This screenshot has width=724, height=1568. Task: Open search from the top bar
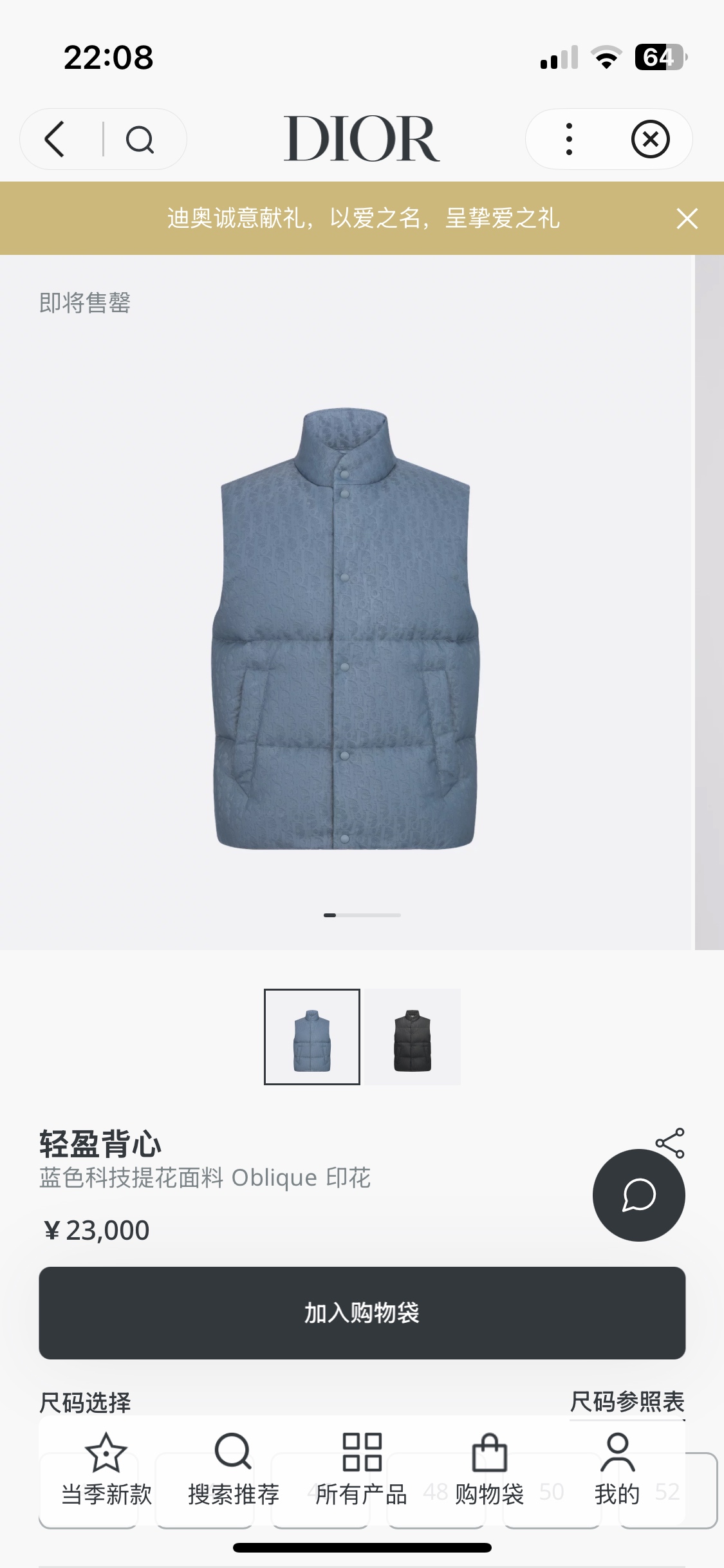tap(140, 139)
